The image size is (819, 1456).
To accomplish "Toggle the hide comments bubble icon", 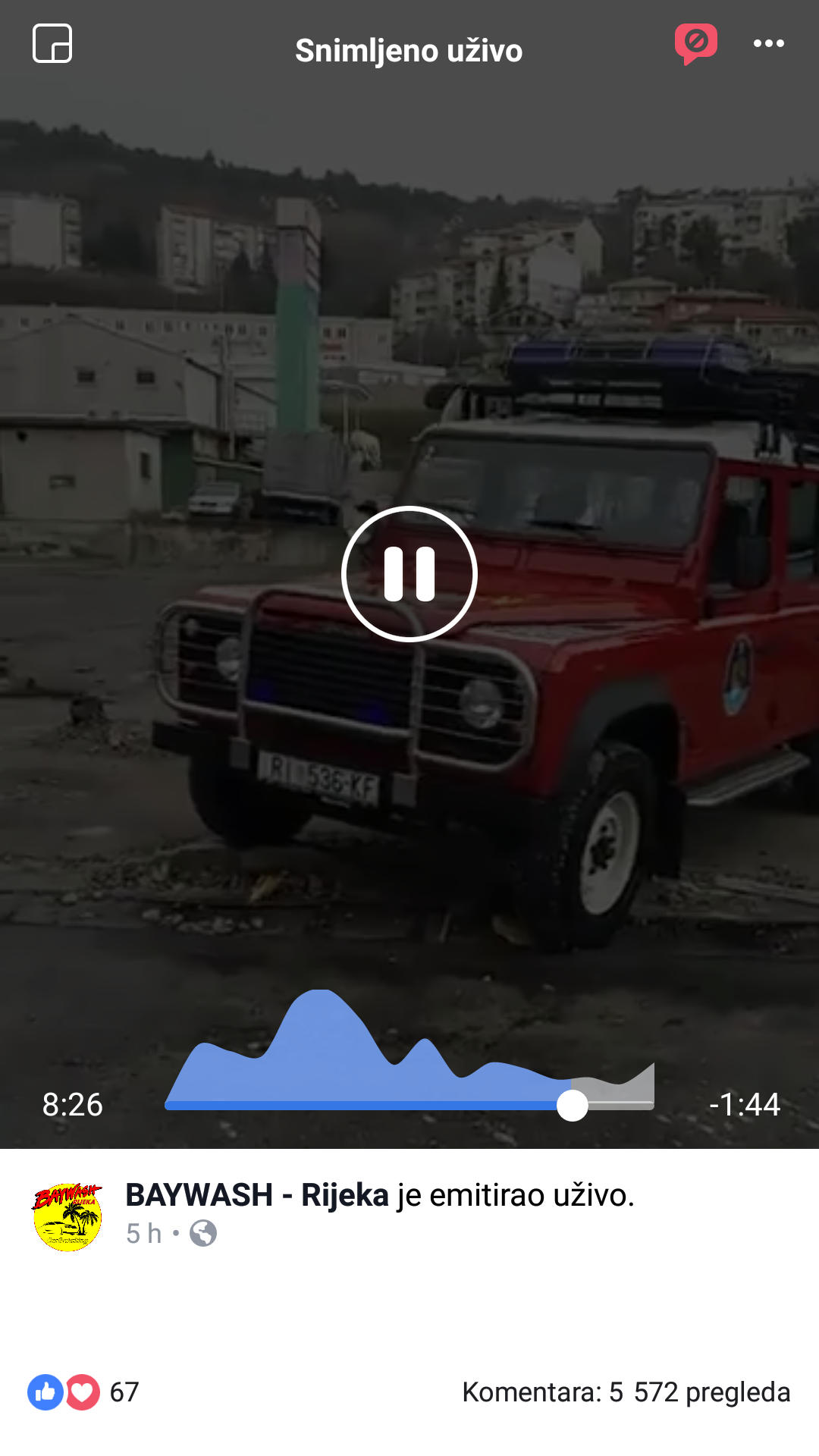I will (695, 43).
